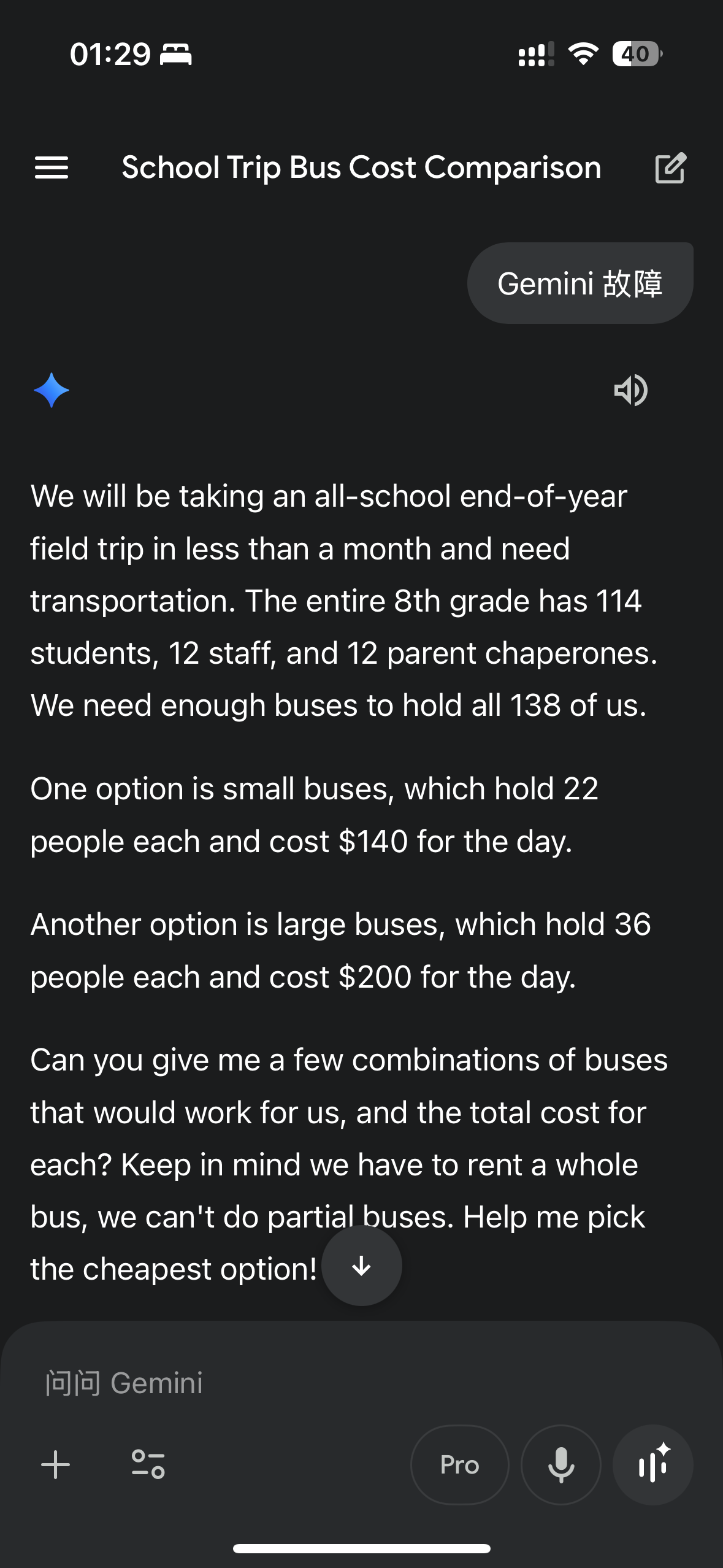Viewport: 723px width, 1568px height.
Task: Open the Pro model selector
Action: (x=459, y=1465)
